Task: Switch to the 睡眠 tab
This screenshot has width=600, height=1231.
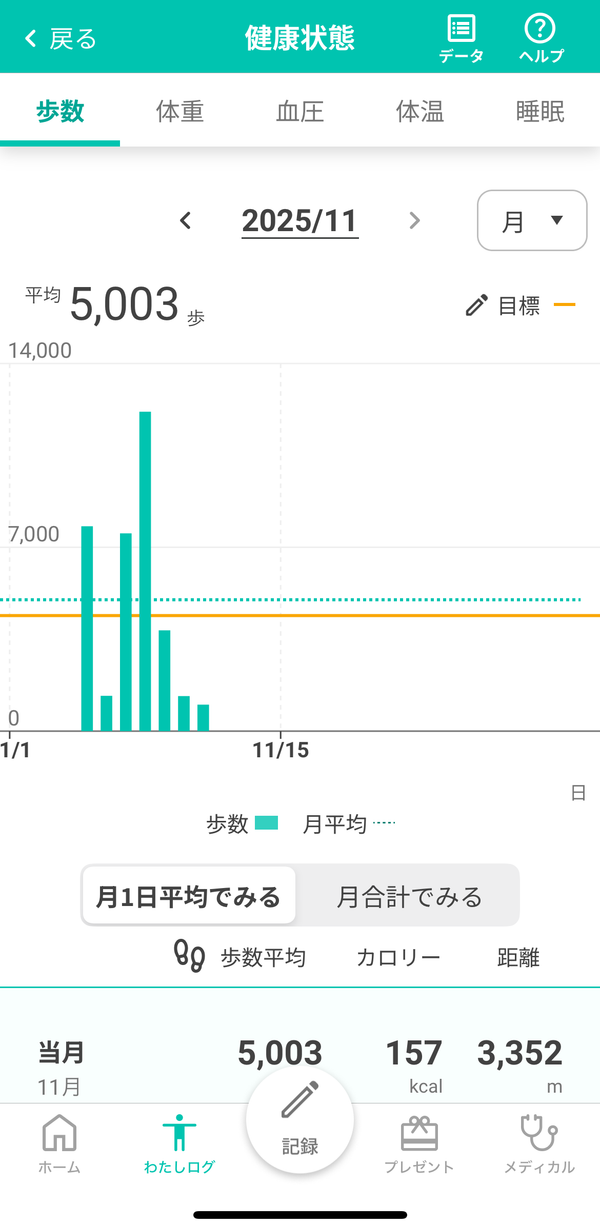Action: coord(540,110)
